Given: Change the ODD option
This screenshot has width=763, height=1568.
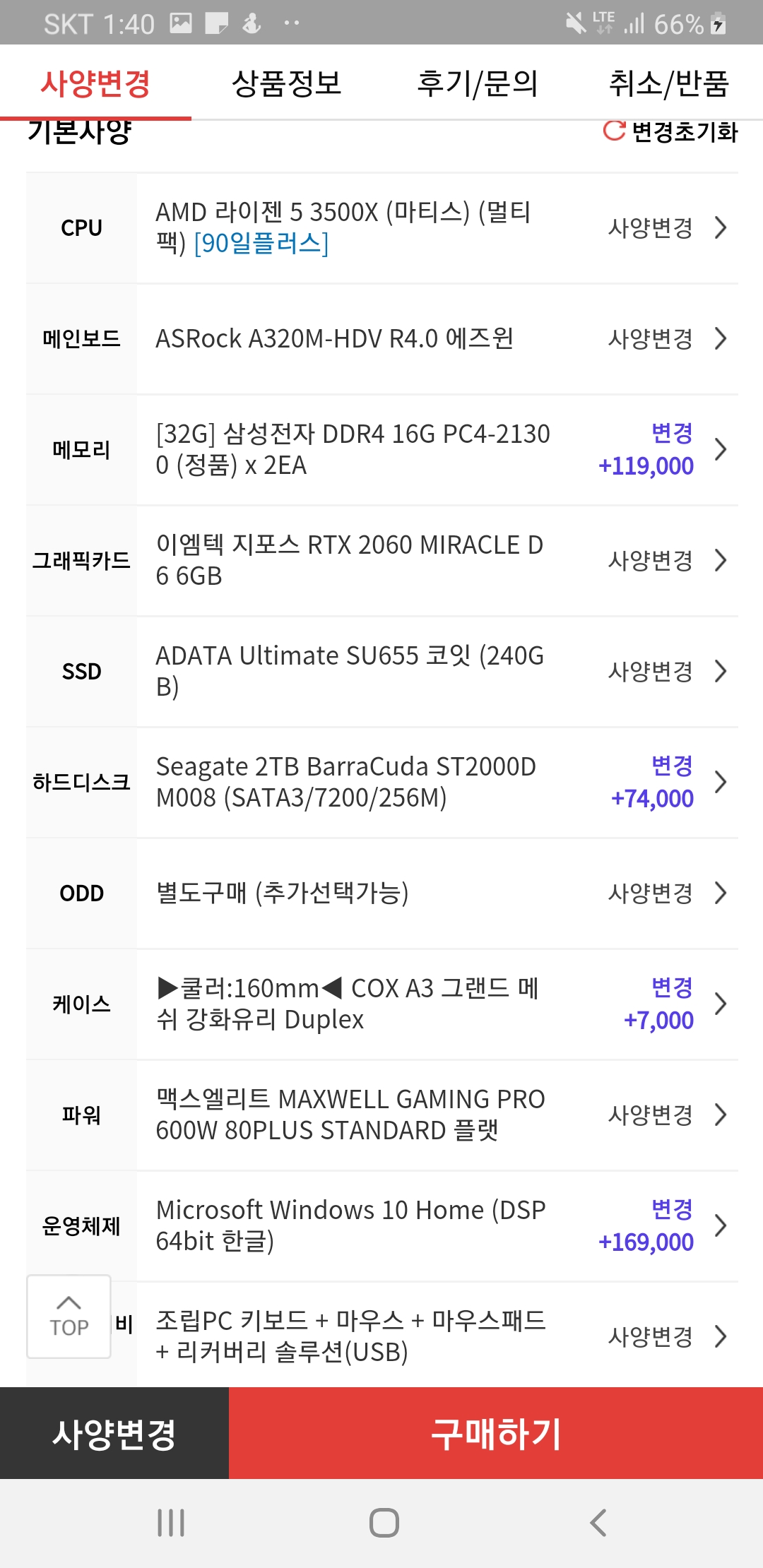Looking at the screenshot, I should point(666,893).
